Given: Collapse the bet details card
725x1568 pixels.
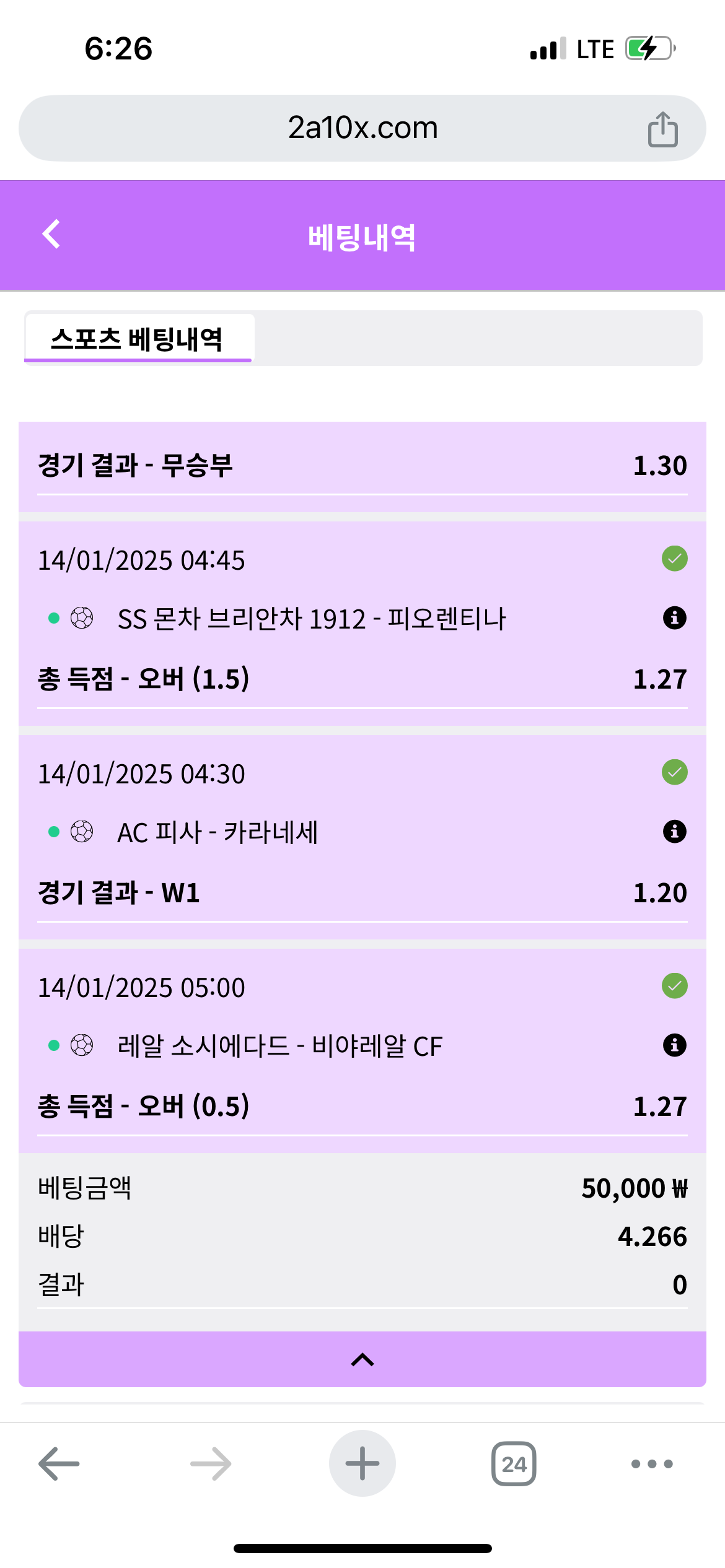Looking at the screenshot, I should tap(362, 1360).
